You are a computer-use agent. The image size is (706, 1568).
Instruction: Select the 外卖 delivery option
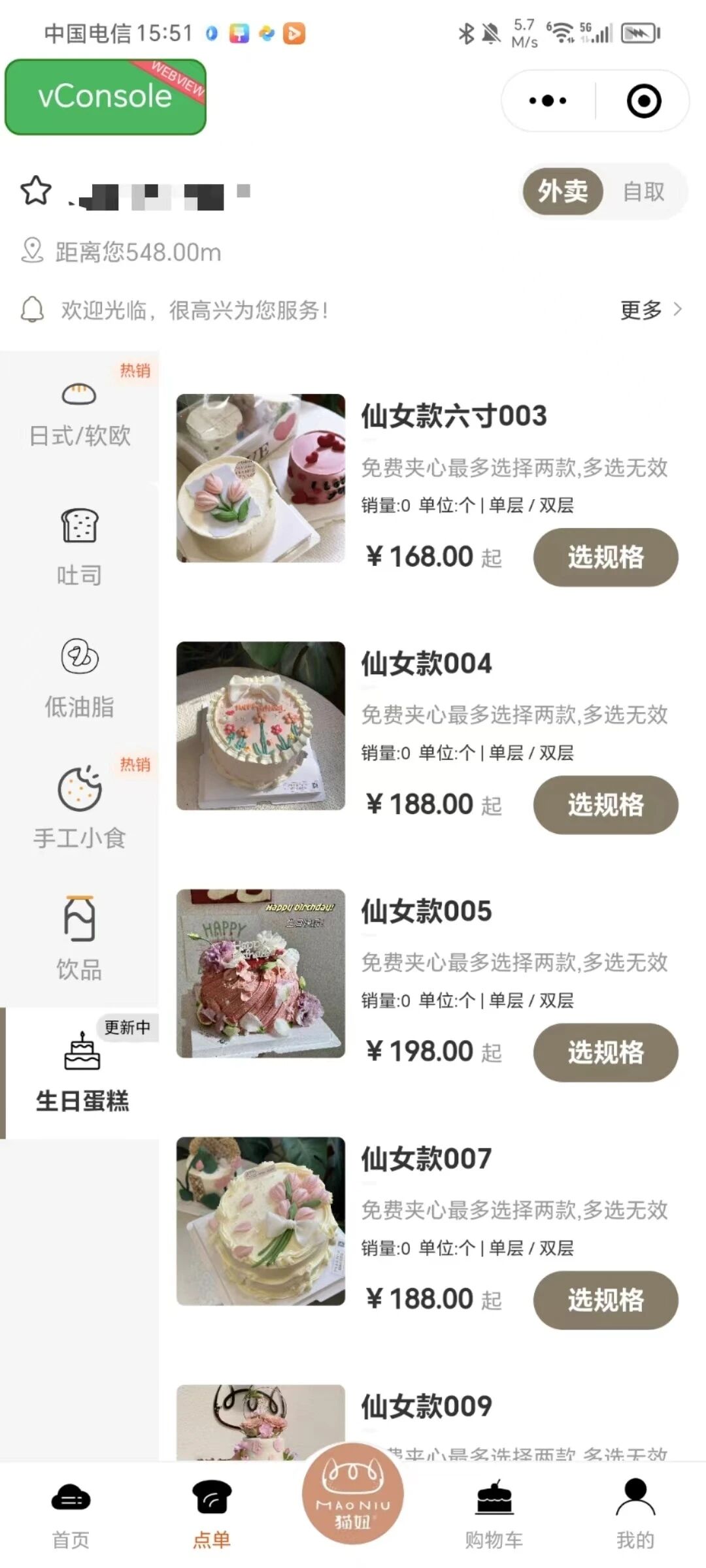pyautogui.click(x=562, y=191)
